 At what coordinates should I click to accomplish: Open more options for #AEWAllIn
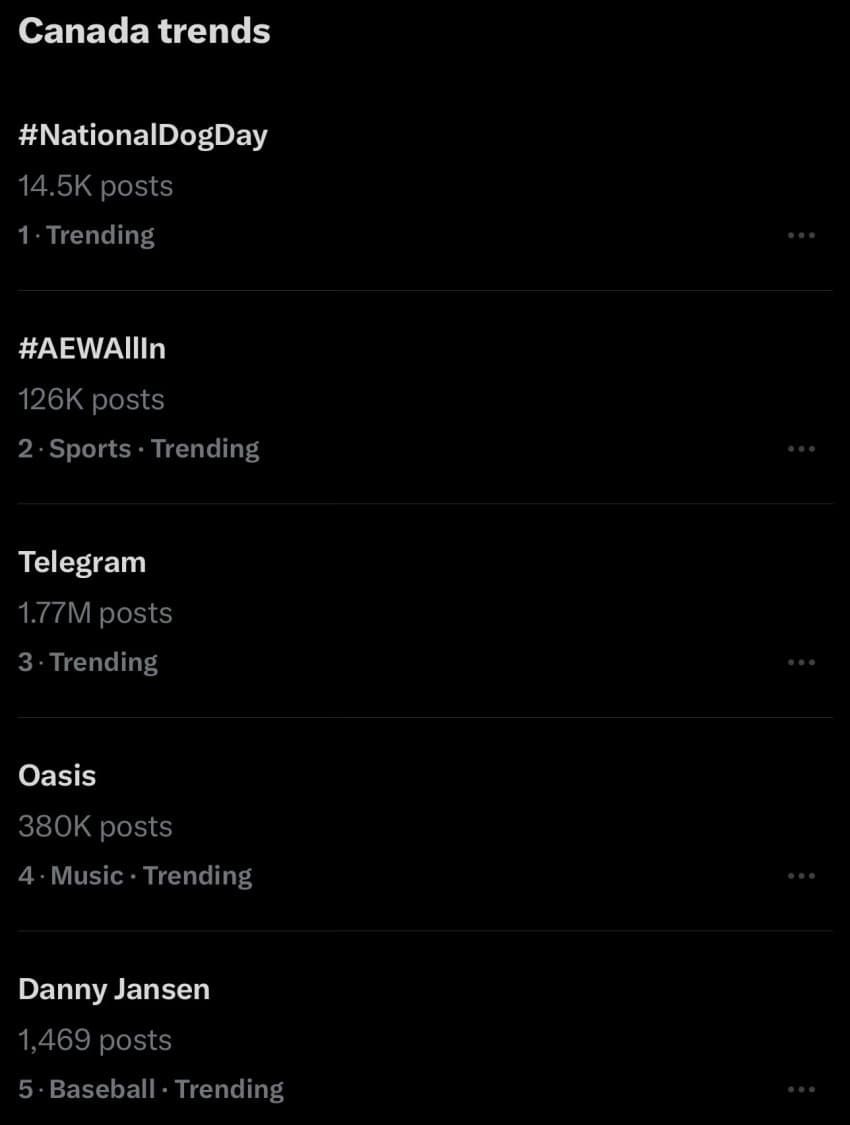pyautogui.click(x=801, y=449)
